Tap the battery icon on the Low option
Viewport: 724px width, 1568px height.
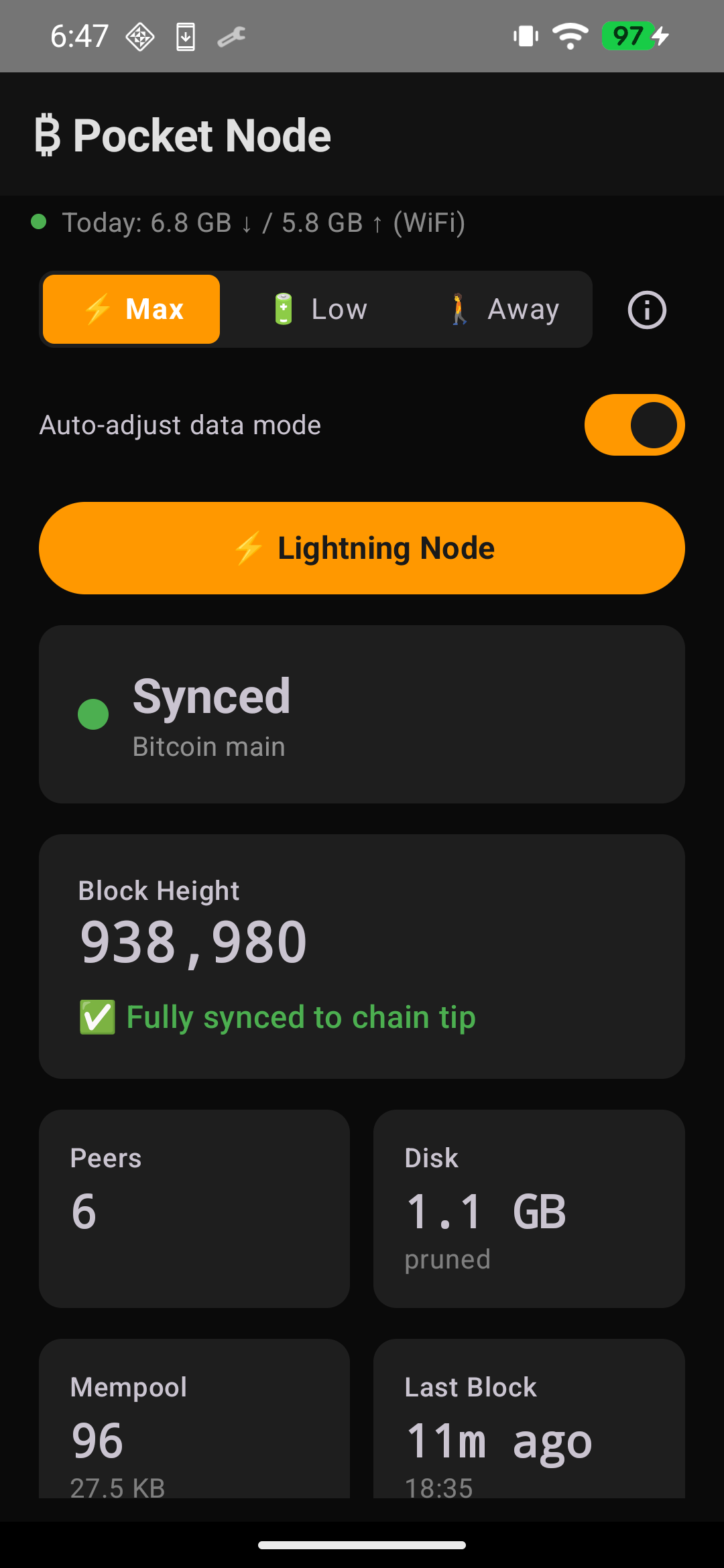(283, 309)
